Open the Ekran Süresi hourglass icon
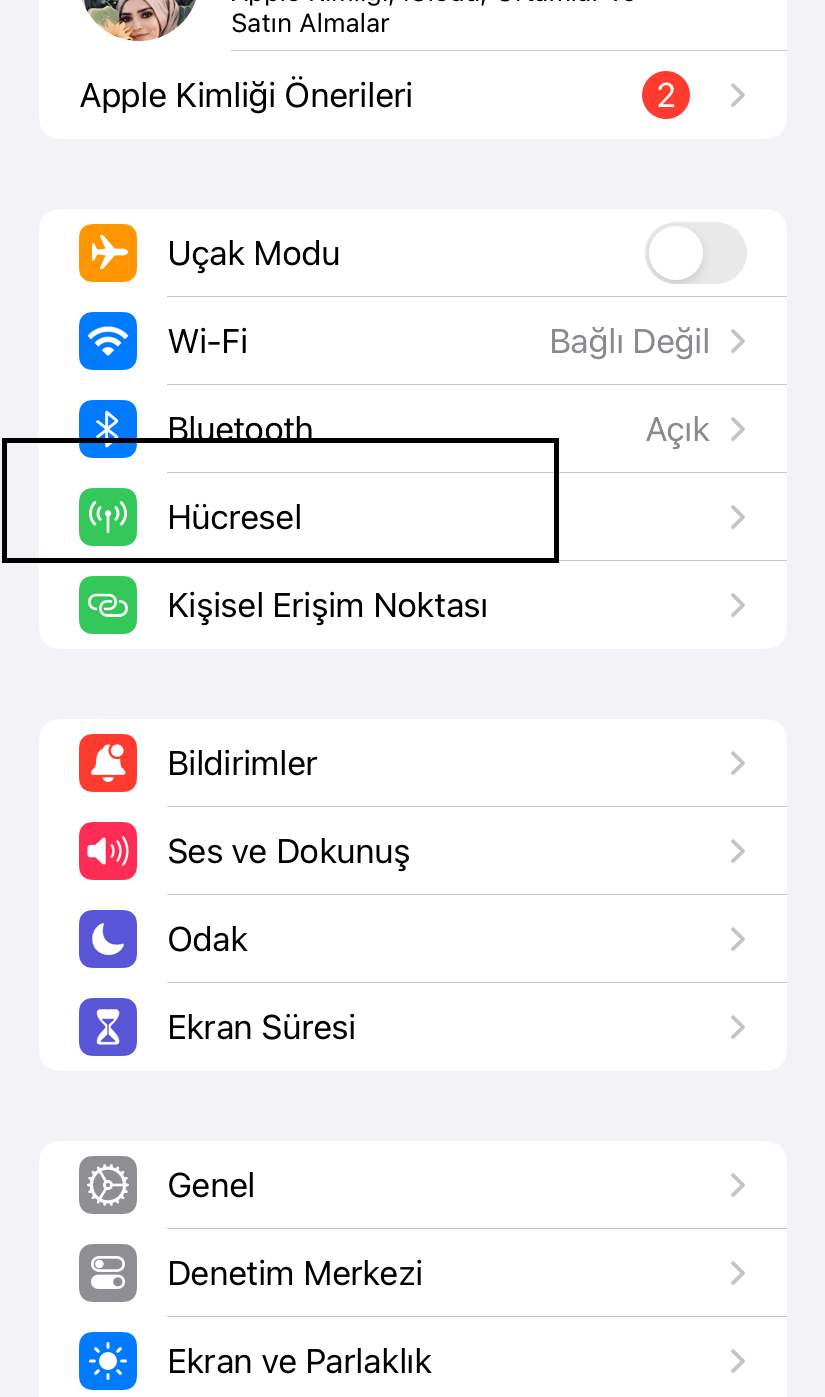This screenshot has width=825, height=1397. click(x=107, y=1026)
